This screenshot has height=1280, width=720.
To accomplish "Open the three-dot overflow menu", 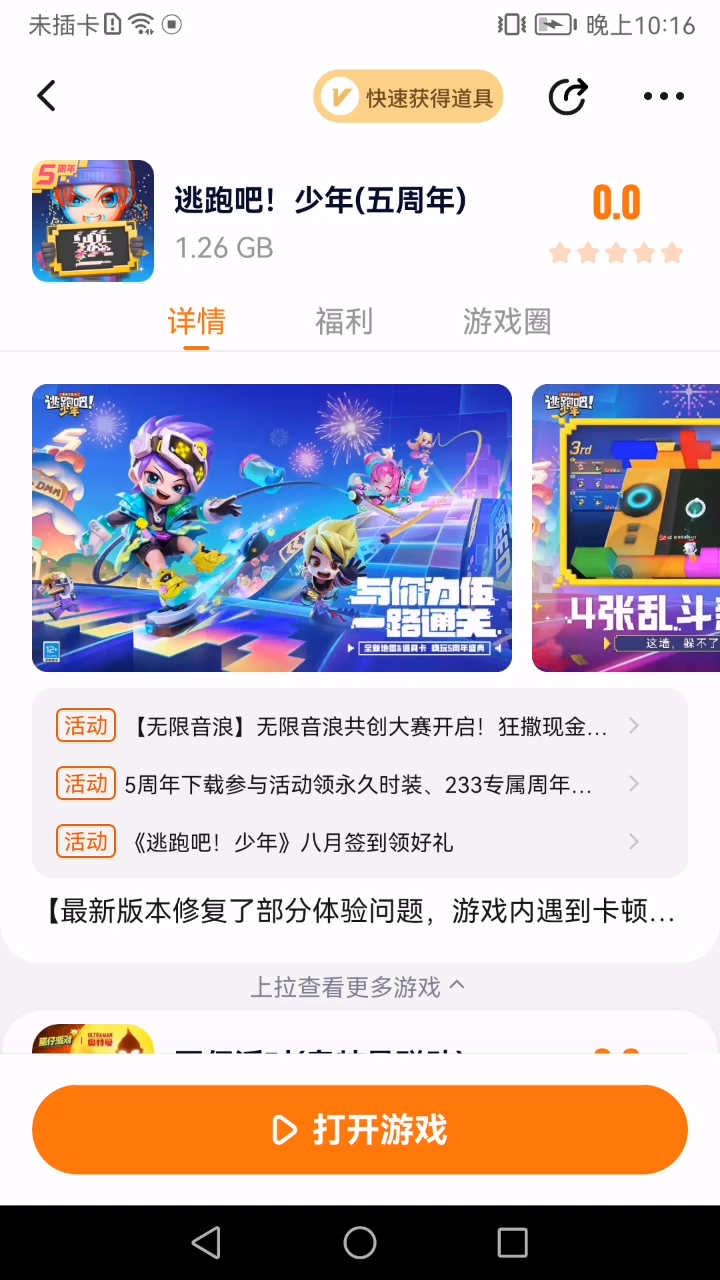I will point(663,96).
